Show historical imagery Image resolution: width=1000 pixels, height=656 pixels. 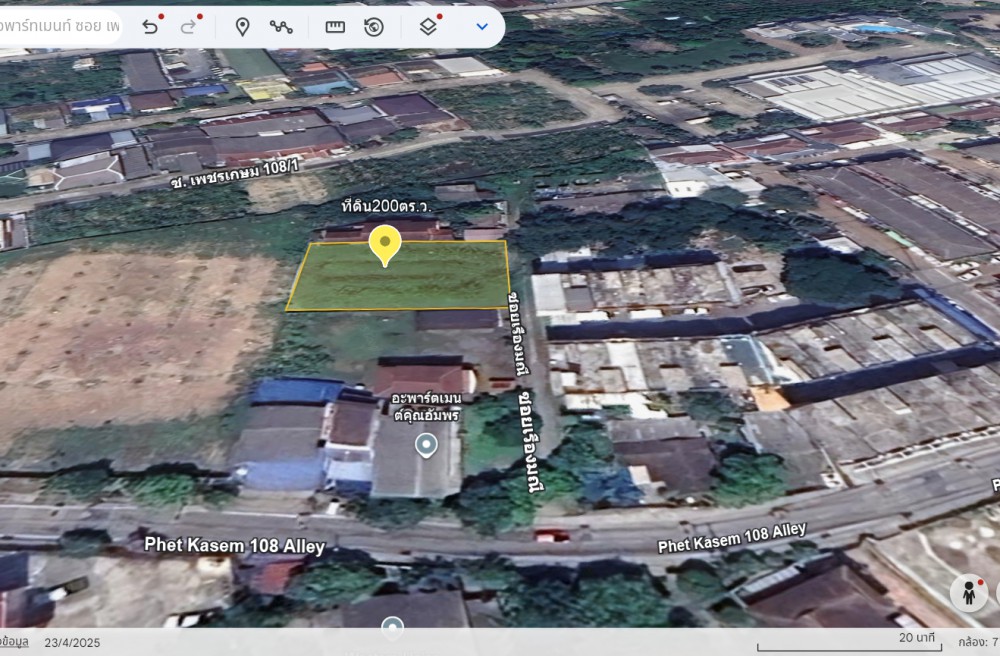pos(374,27)
